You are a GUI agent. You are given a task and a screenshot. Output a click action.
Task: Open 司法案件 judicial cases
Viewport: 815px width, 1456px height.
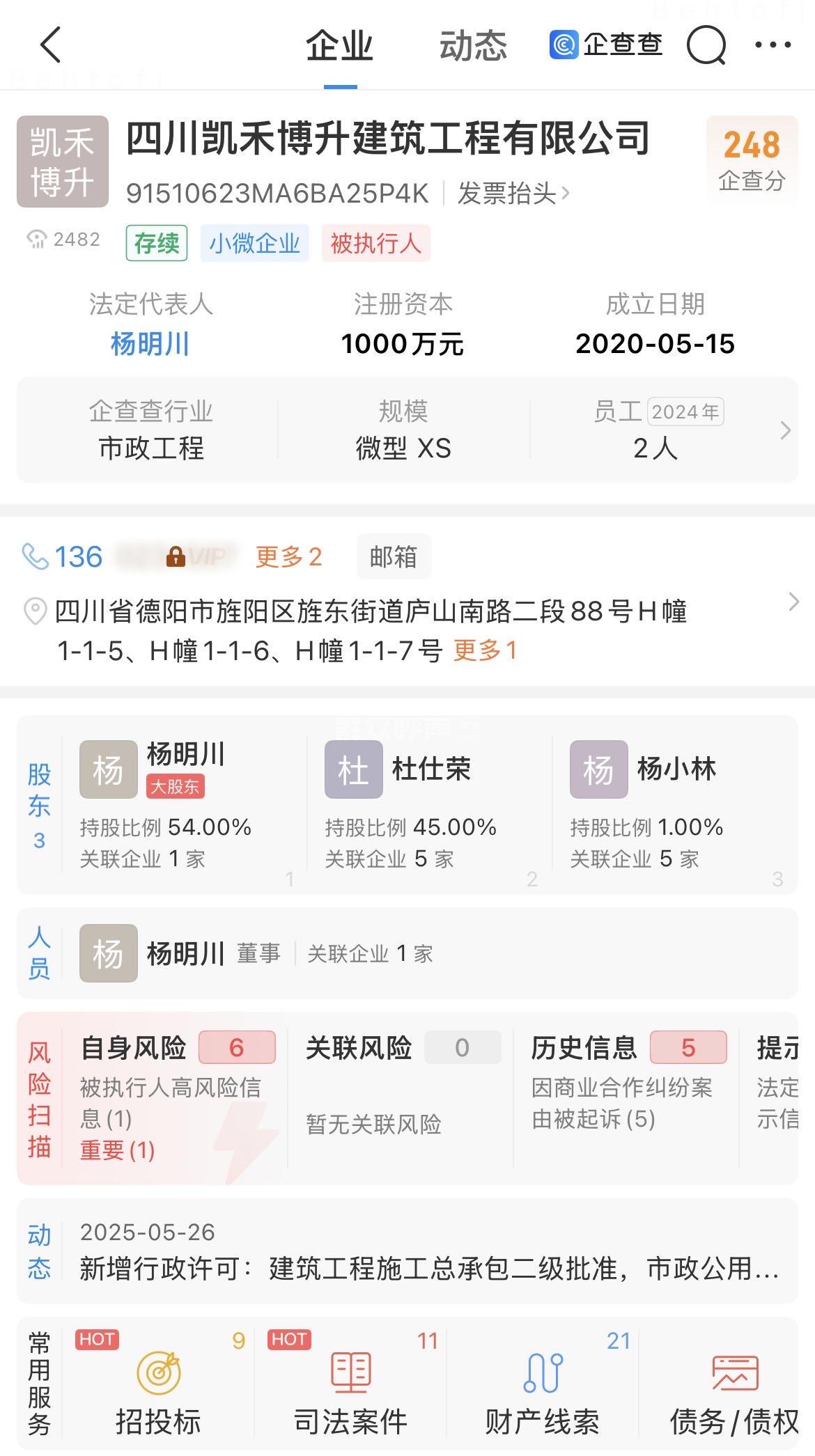[x=350, y=1389]
